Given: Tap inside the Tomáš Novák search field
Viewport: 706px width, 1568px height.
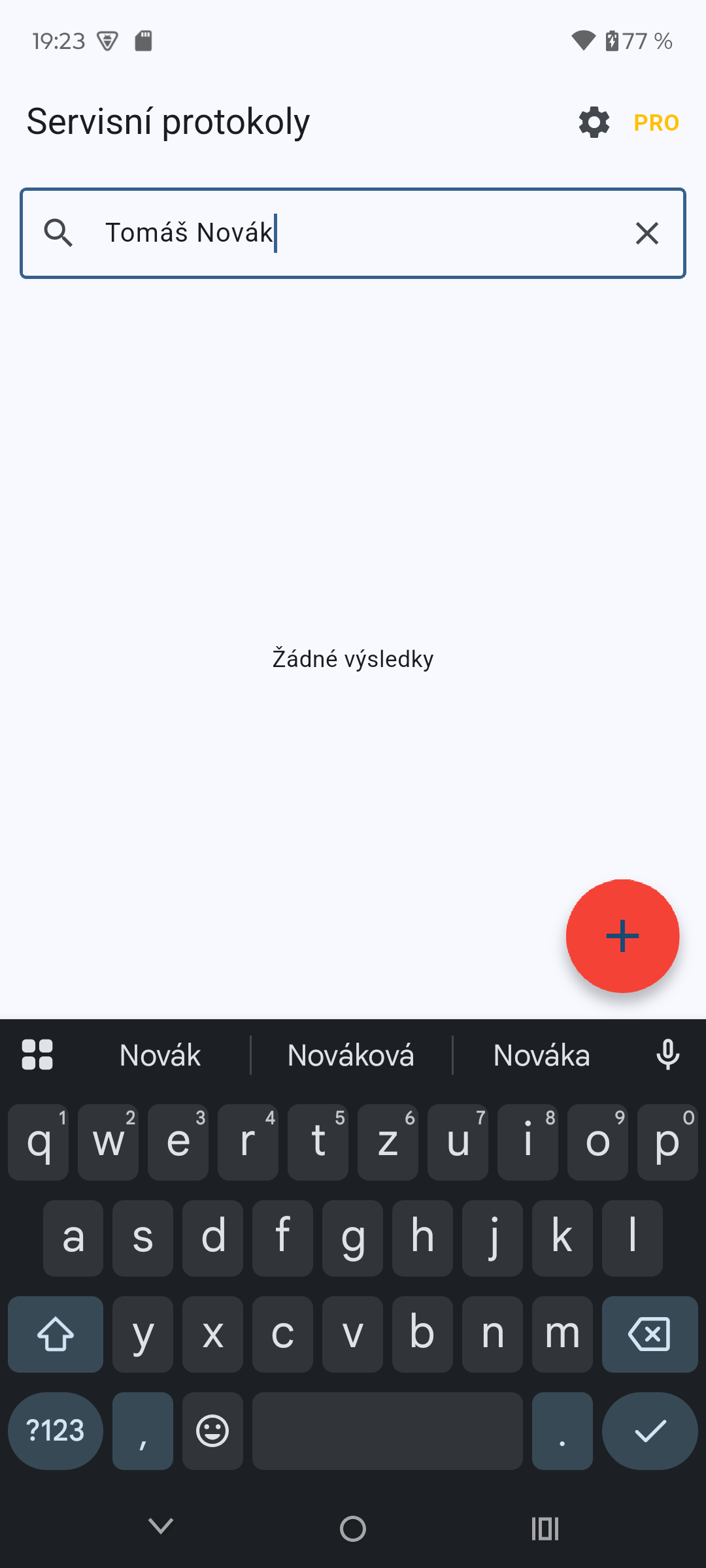Looking at the screenshot, I should click(x=327, y=233).
